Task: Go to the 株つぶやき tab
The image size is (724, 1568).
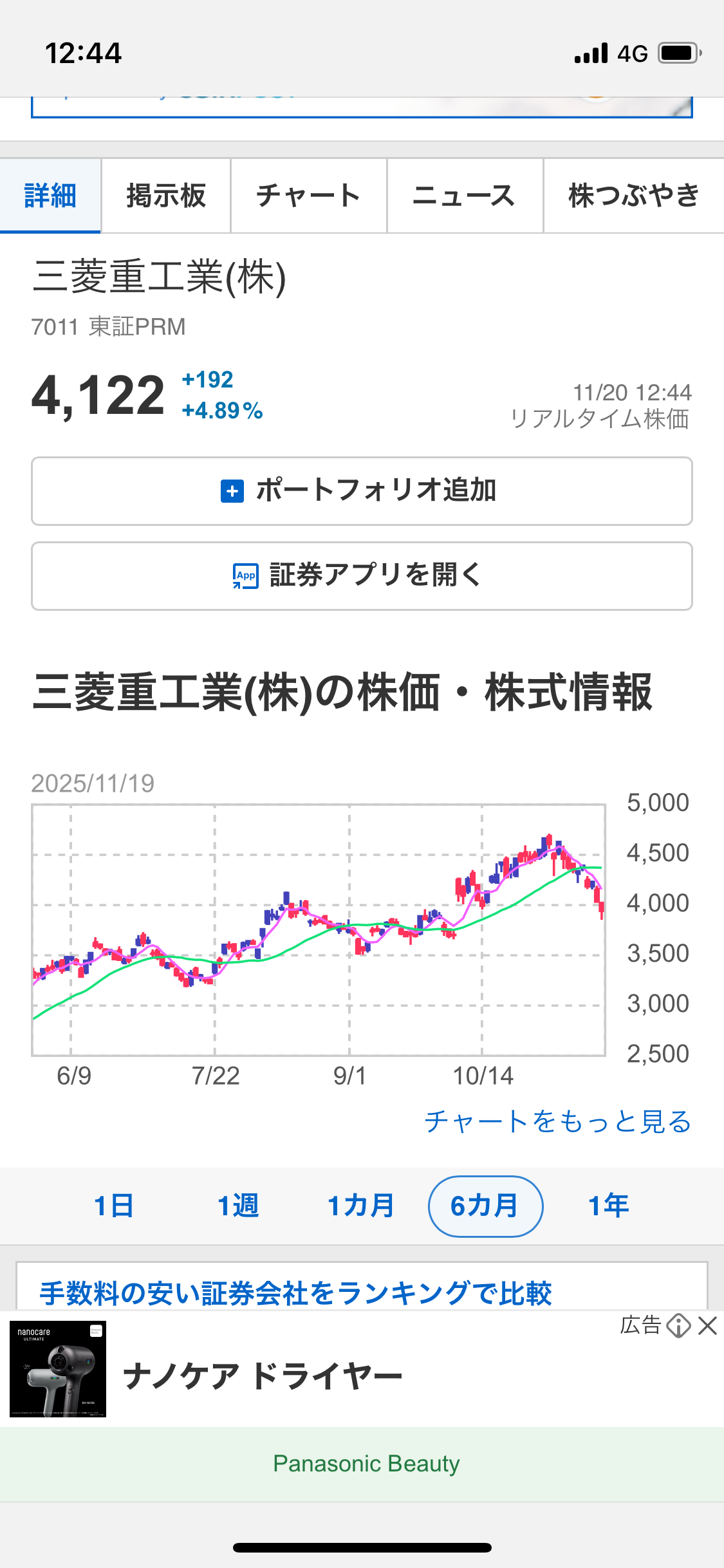Action: coord(633,196)
